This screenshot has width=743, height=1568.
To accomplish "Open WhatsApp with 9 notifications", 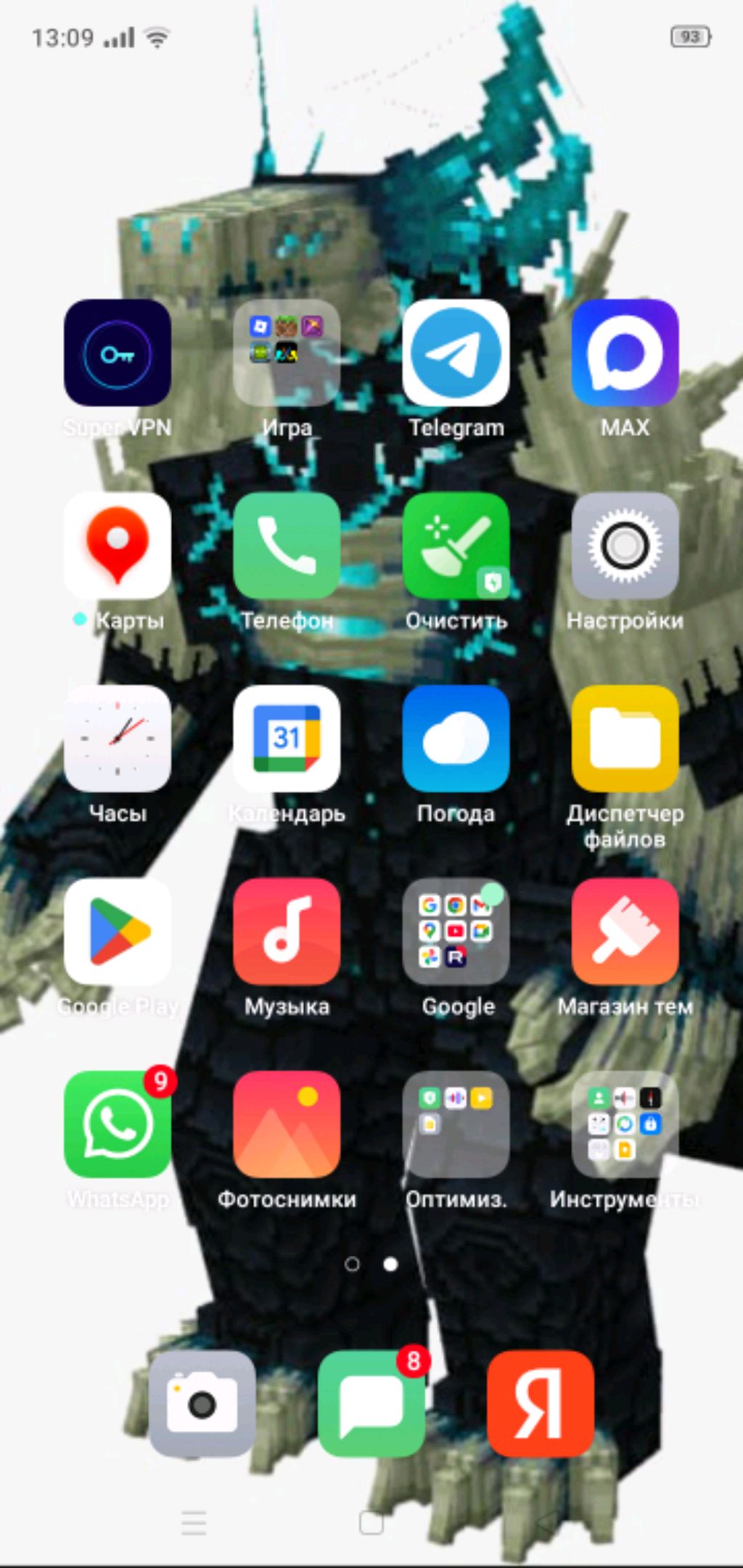I will click(118, 1125).
